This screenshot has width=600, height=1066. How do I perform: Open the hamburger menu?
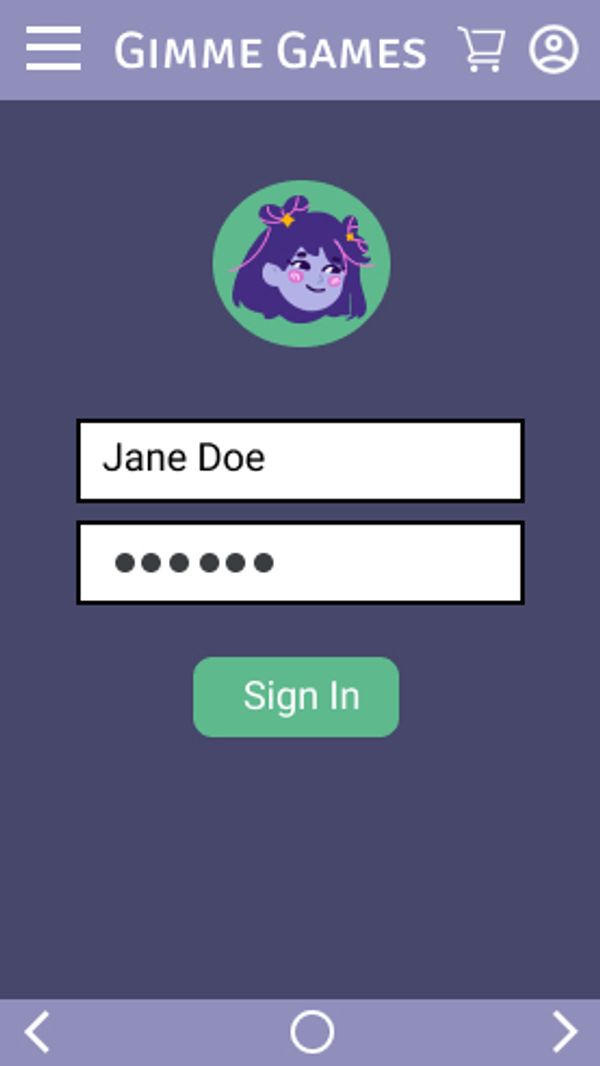point(53,49)
